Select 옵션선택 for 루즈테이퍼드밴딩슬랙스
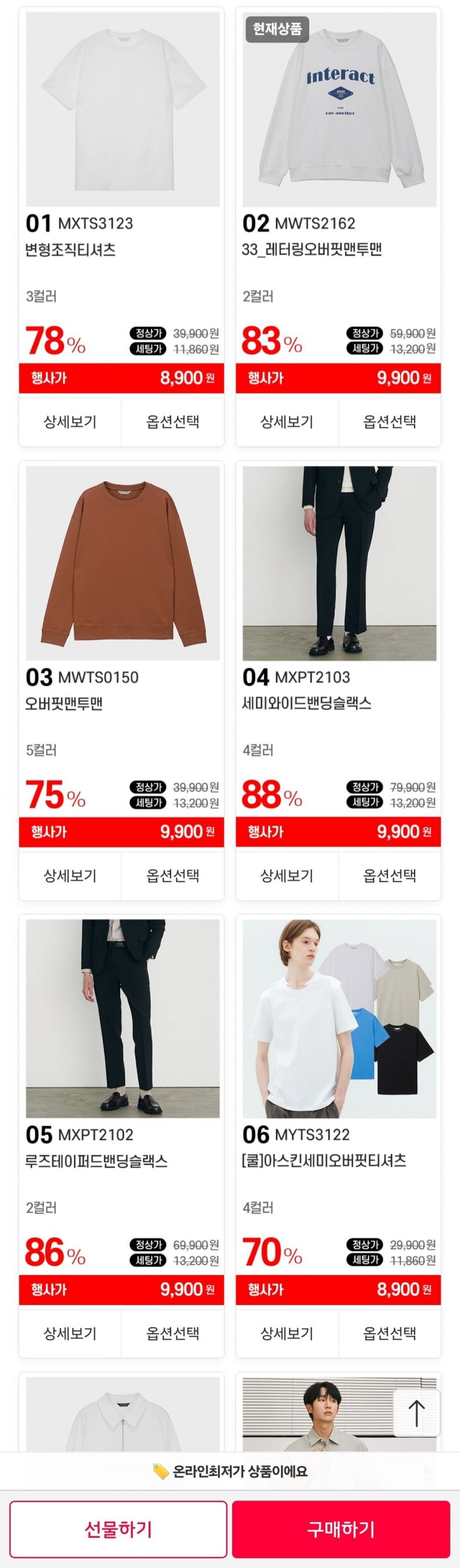This screenshot has height=1568, width=460. (x=172, y=1333)
